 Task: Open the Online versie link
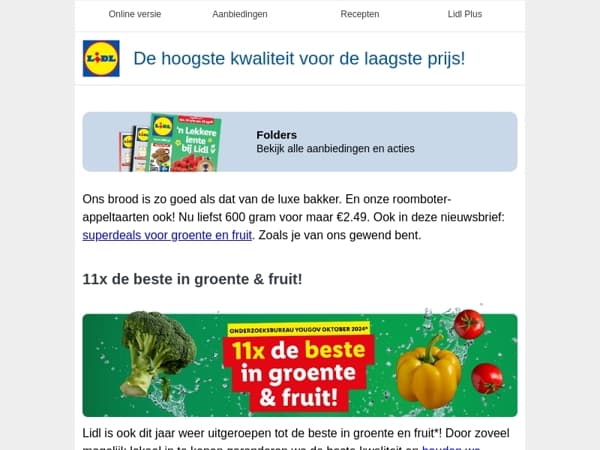pos(135,14)
